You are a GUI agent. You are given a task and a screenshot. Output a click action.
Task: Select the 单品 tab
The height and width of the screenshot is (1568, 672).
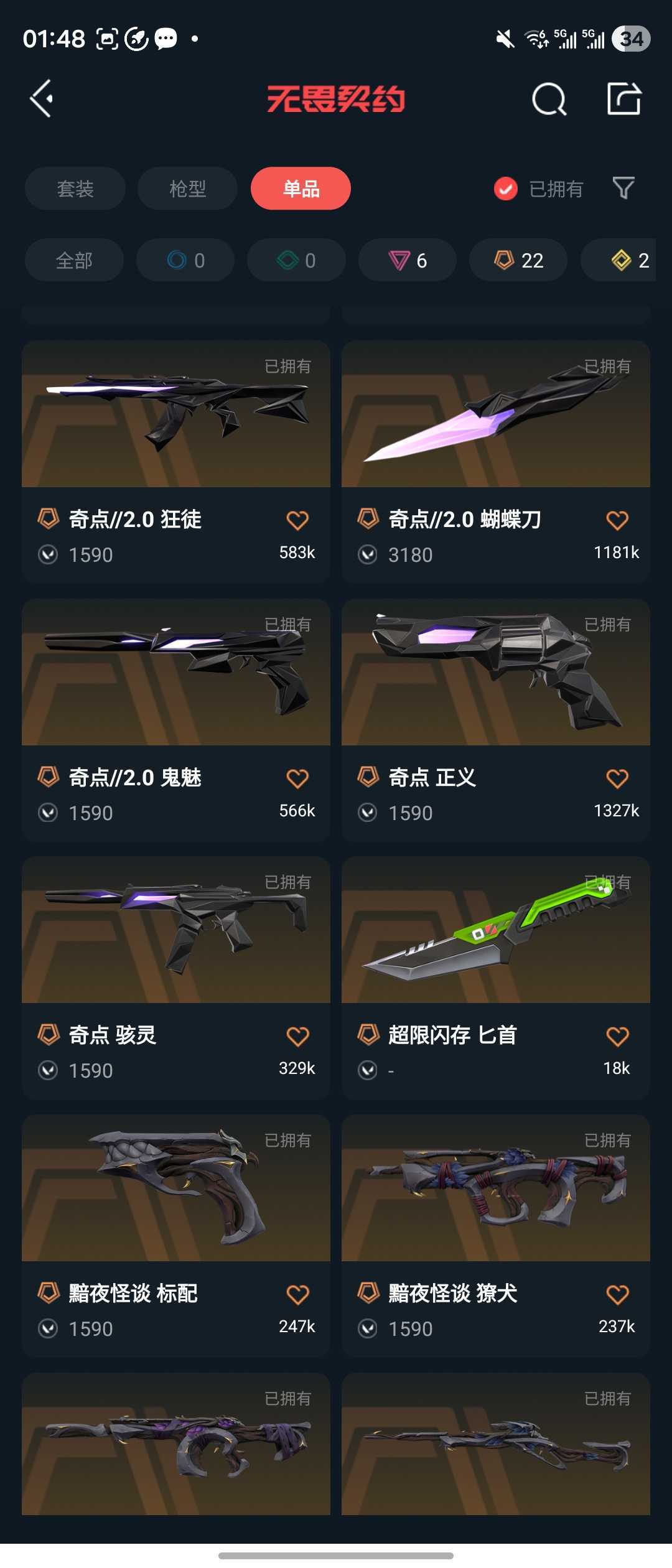(301, 189)
